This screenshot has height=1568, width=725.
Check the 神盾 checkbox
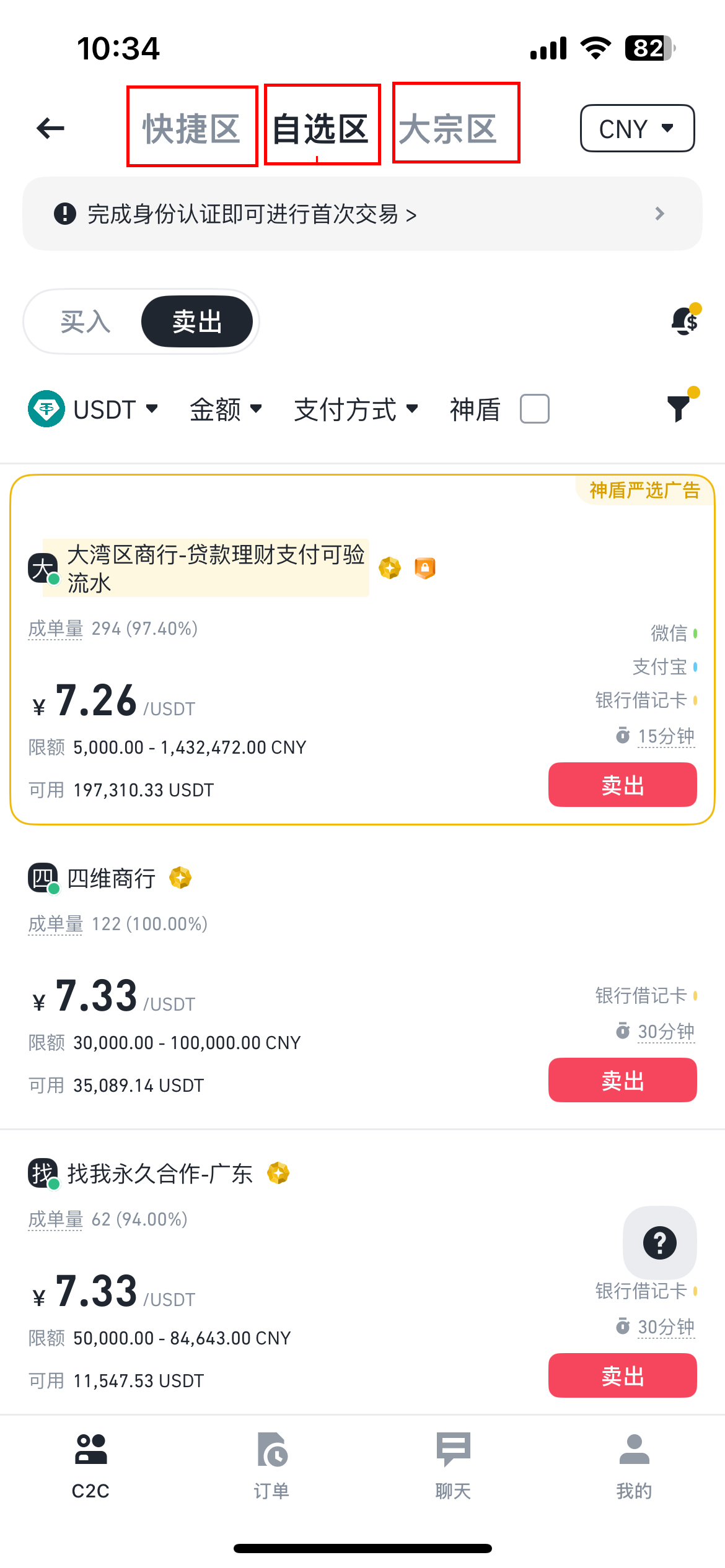click(534, 409)
